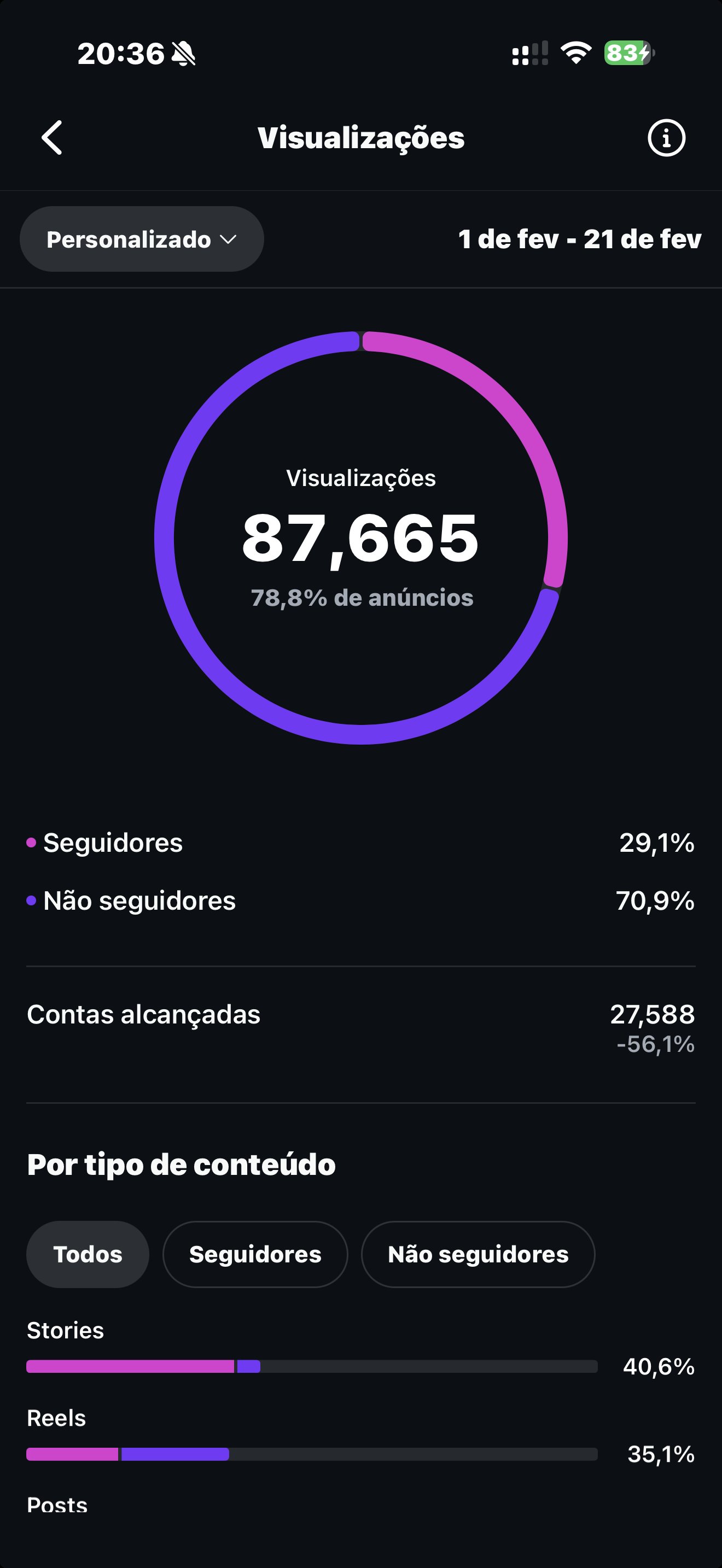Tap the Visualizações total of 87,665
This screenshot has width=722, height=1568.
pos(360,539)
